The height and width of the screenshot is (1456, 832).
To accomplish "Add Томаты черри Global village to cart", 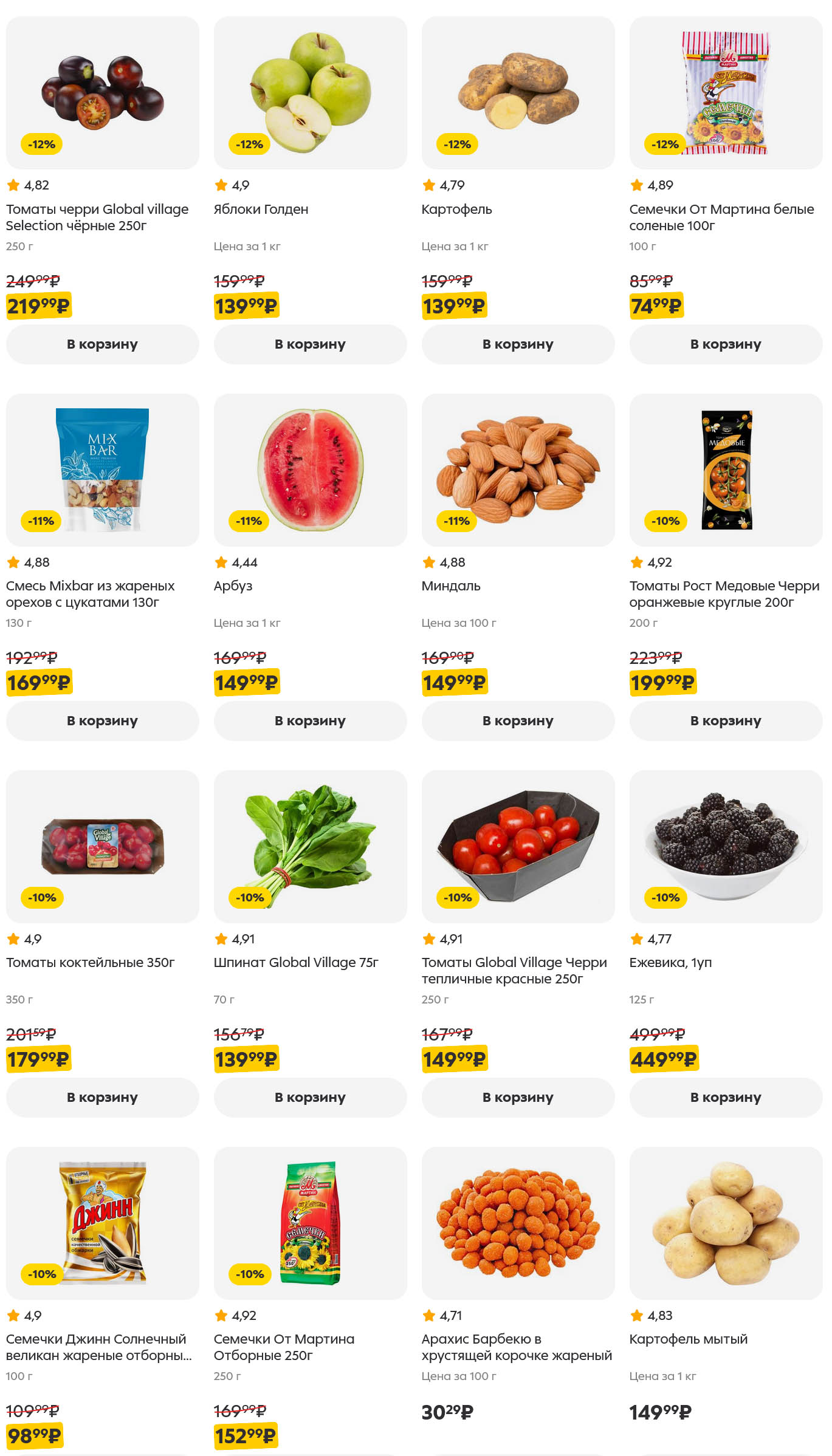I will coord(102,344).
